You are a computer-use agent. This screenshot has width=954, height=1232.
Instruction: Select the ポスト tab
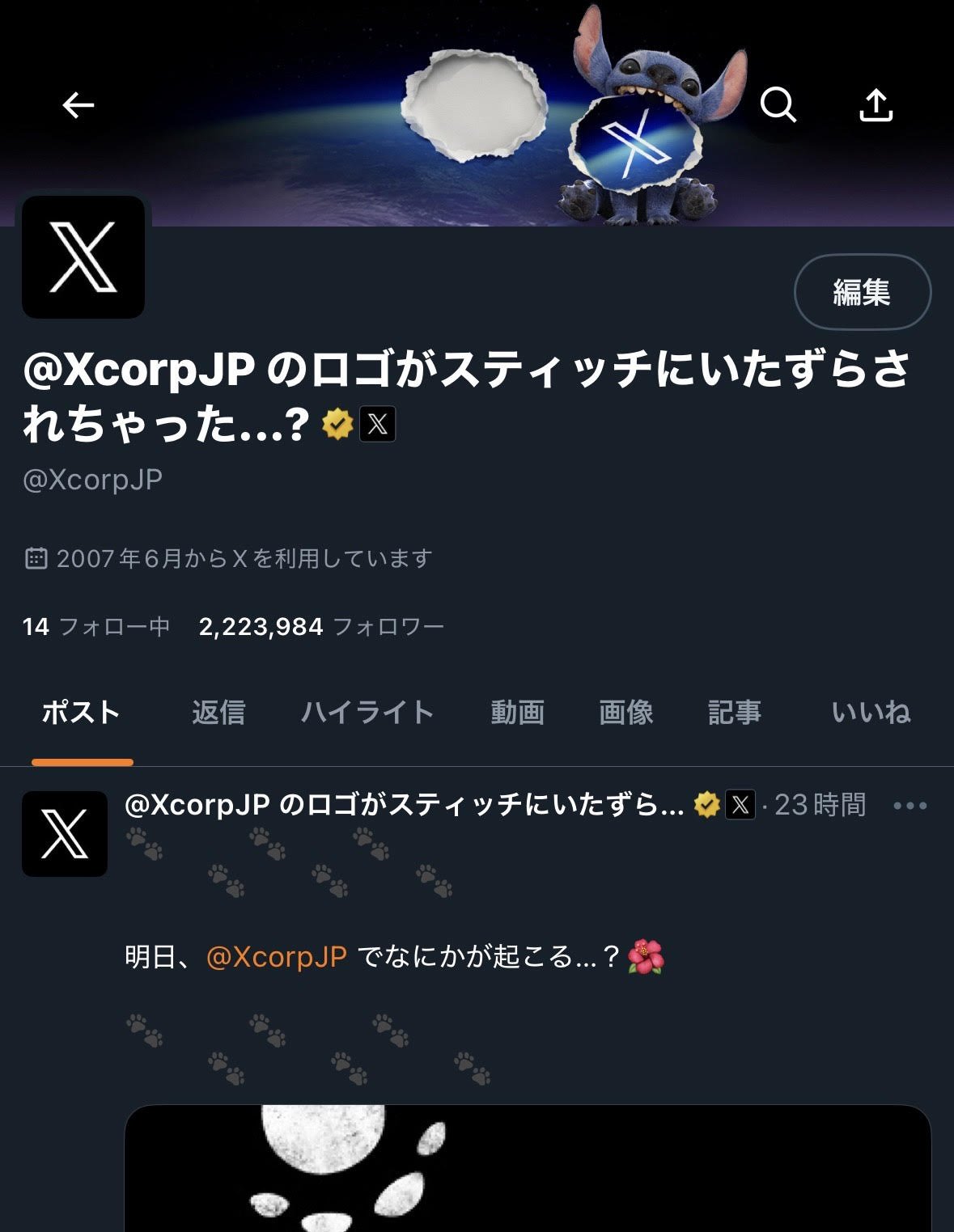coord(82,712)
